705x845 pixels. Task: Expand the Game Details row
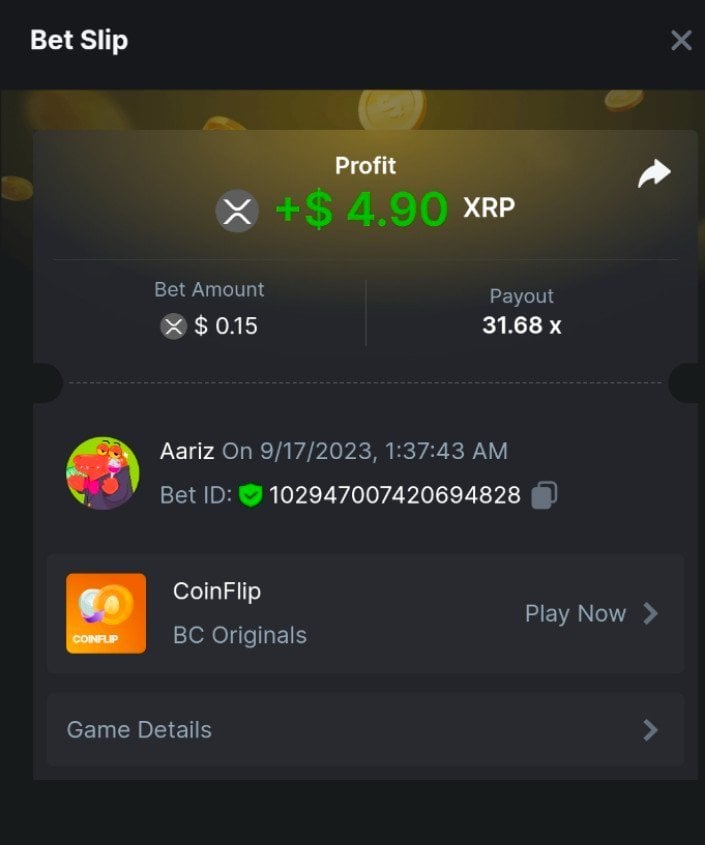click(x=365, y=730)
